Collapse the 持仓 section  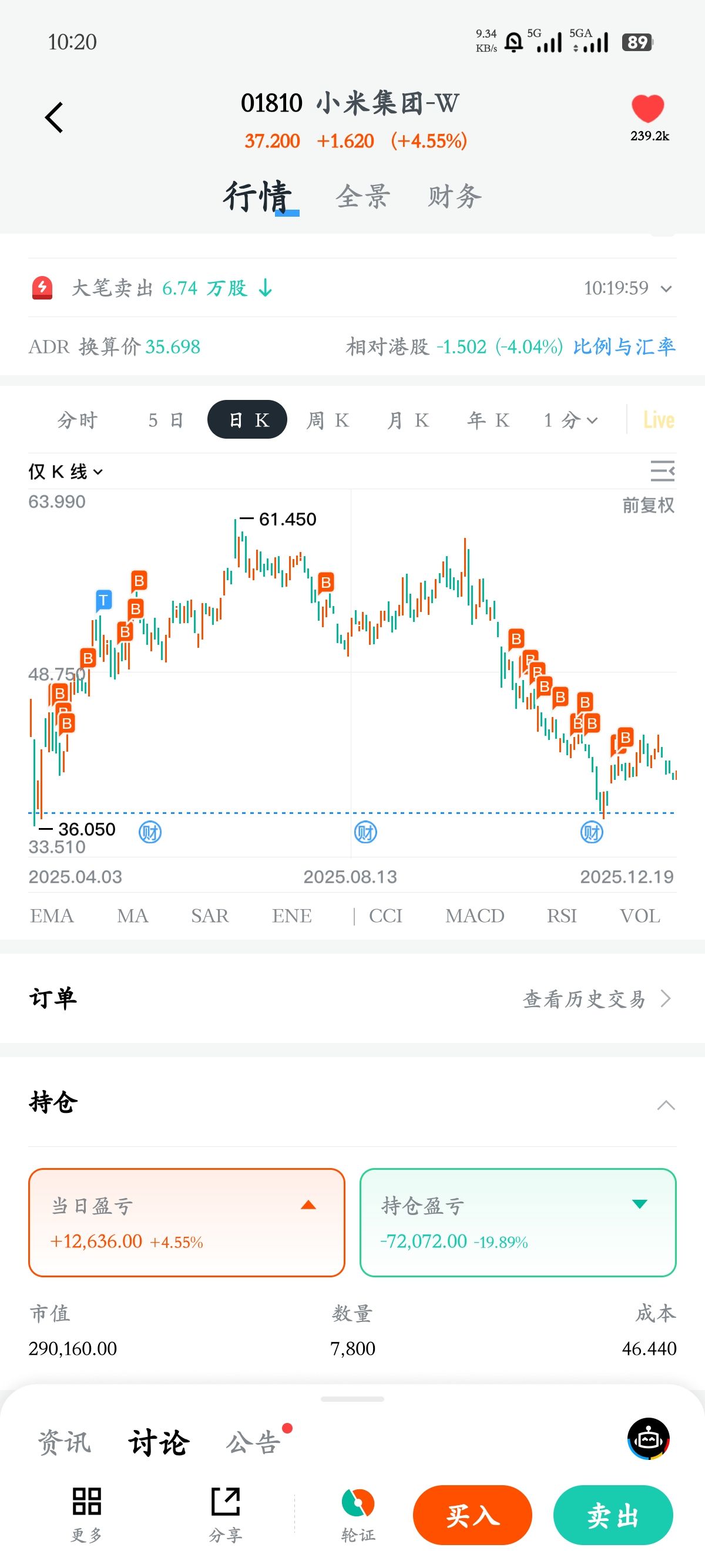coord(666,1105)
